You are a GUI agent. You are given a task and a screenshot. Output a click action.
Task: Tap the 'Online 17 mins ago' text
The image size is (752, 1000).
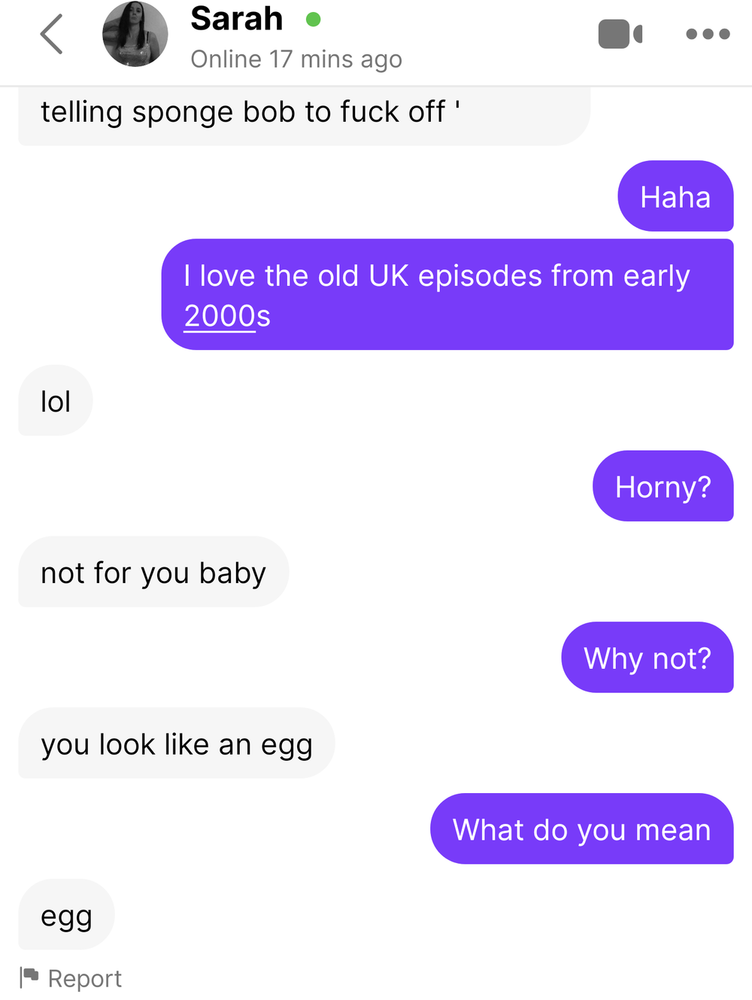[296, 59]
